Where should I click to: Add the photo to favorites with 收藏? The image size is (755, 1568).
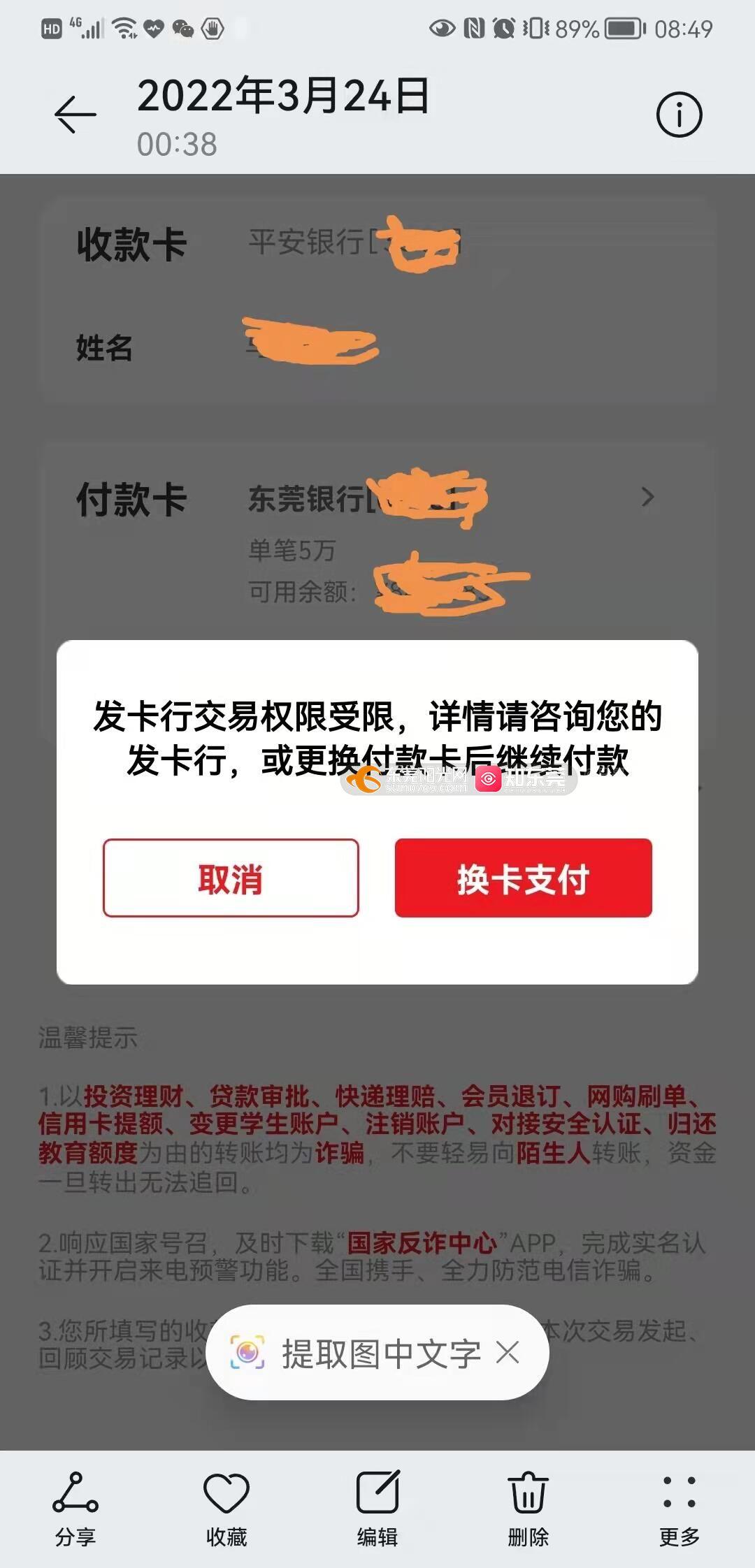pos(226,1509)
